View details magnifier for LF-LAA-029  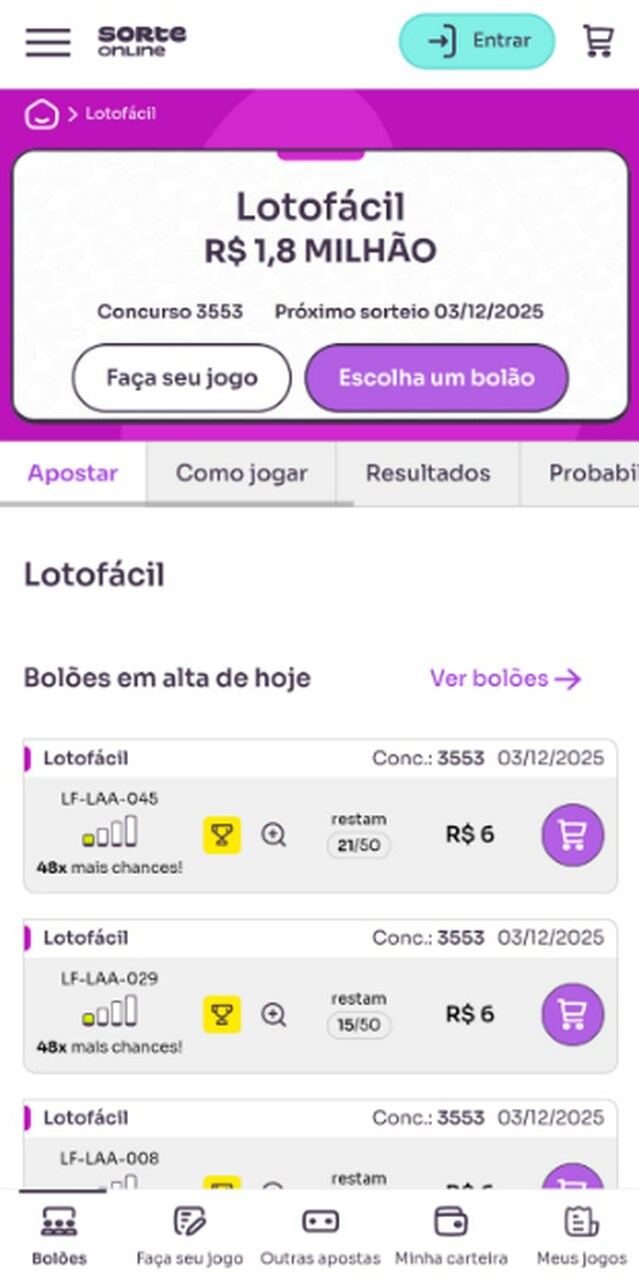pos(274,1015)
